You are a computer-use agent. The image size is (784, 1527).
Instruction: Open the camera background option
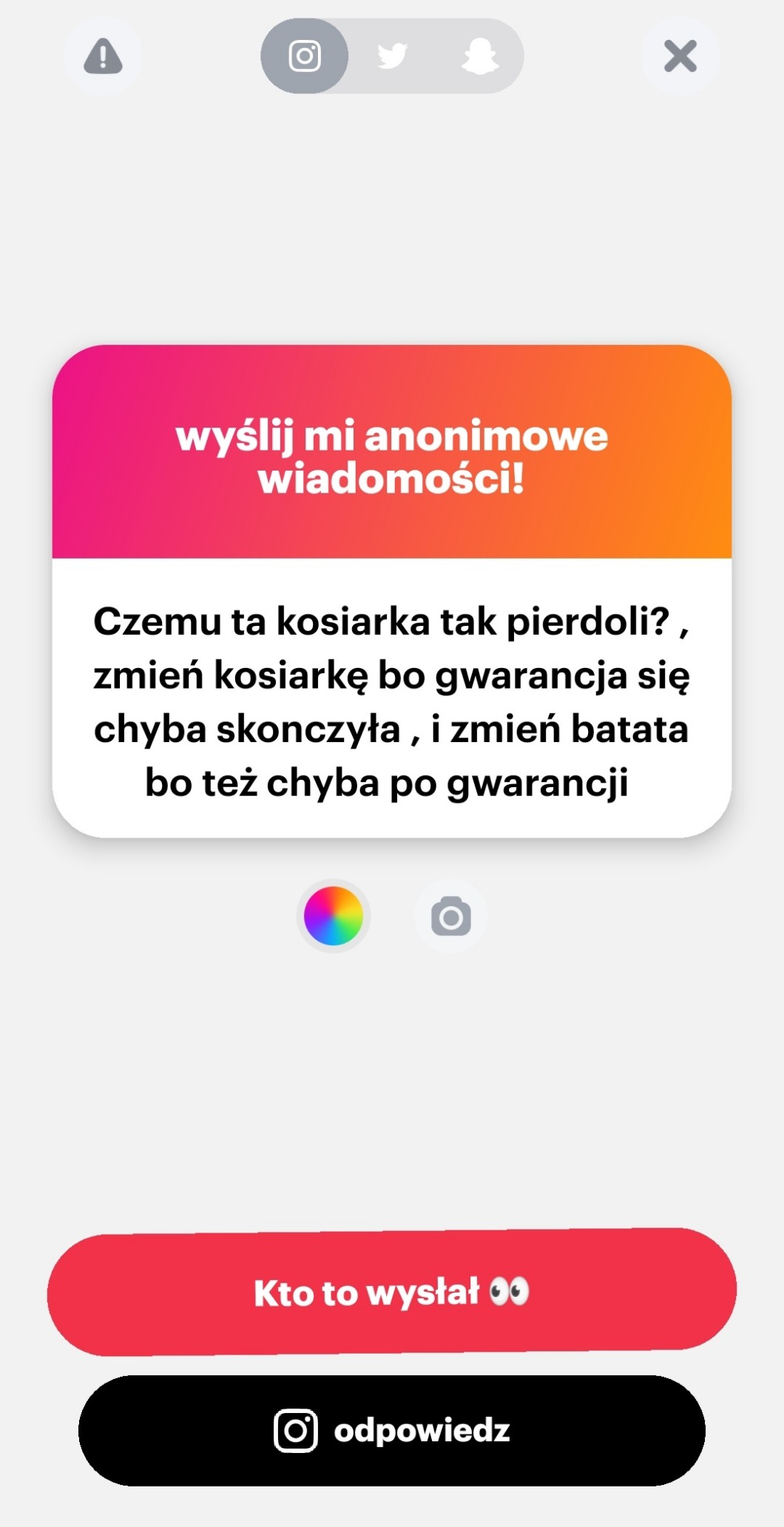[x=450, y=917]
